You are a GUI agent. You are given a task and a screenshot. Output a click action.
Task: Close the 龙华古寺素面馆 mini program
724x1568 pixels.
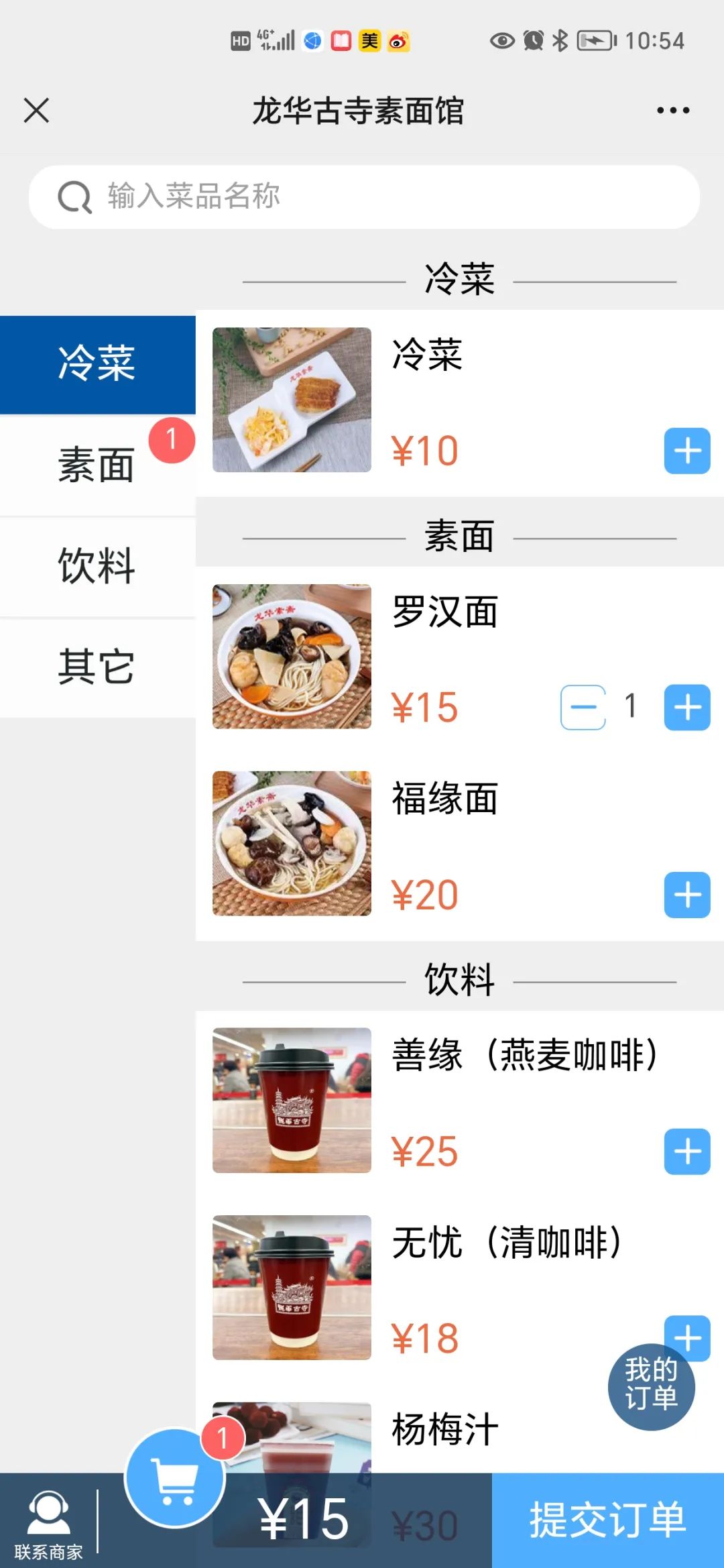36,111
